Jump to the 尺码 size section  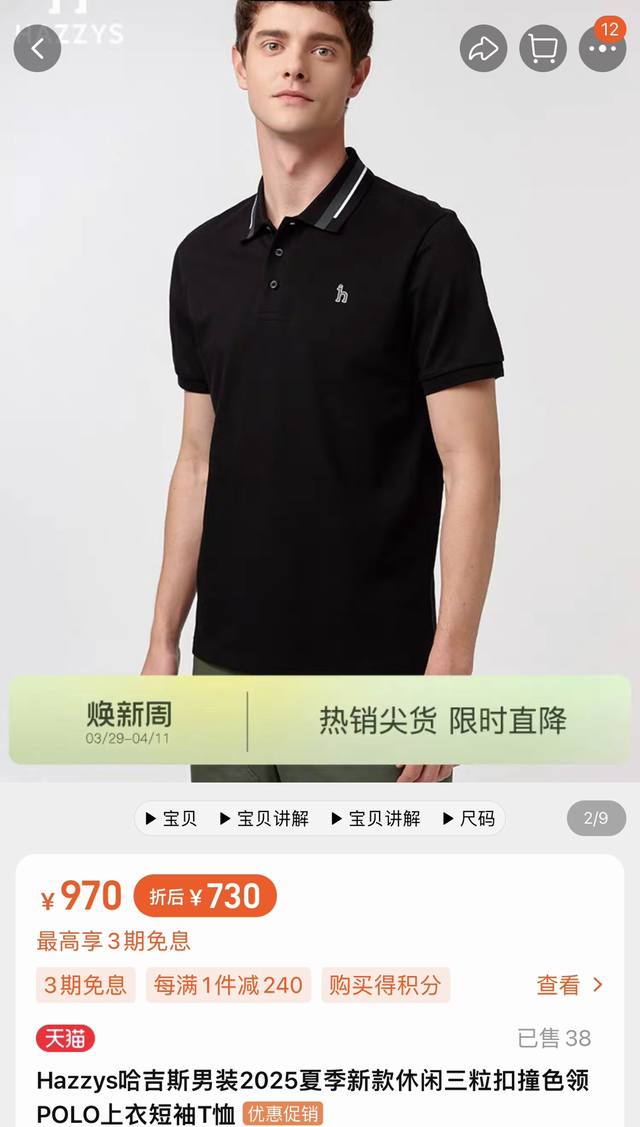[x=470, y=818]
